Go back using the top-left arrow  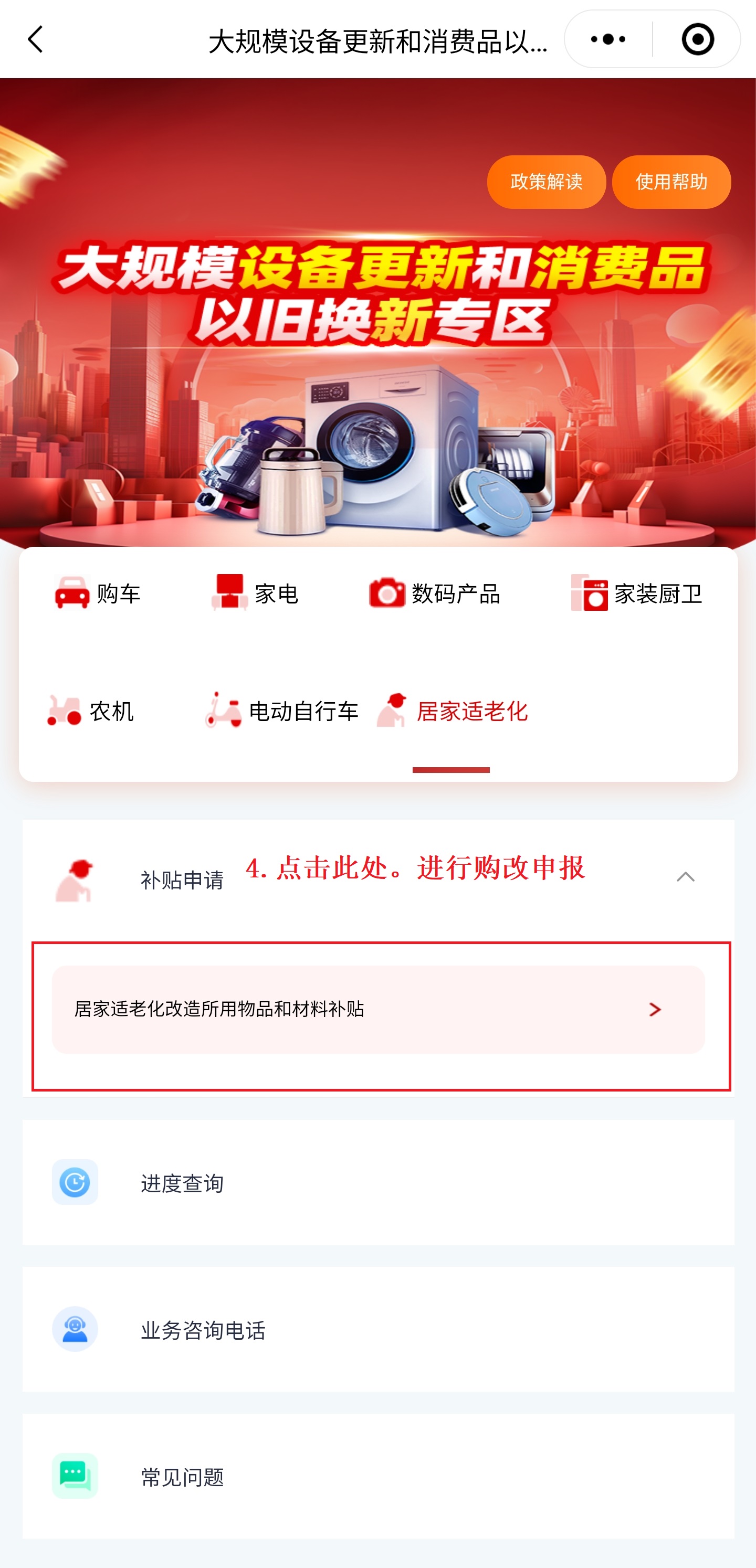[36, 39]
